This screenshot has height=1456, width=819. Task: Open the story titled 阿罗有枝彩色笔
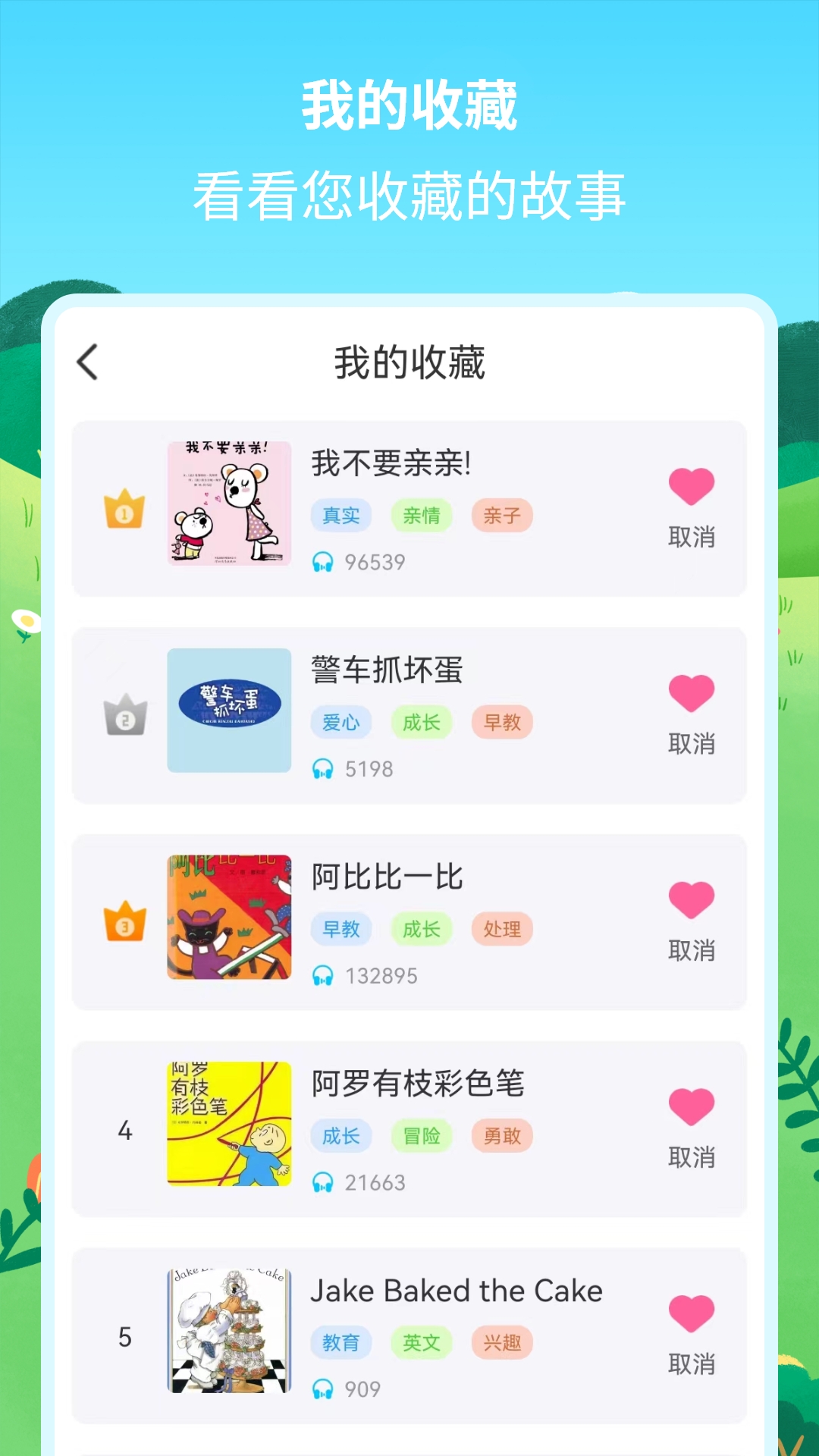point(416,1084)
